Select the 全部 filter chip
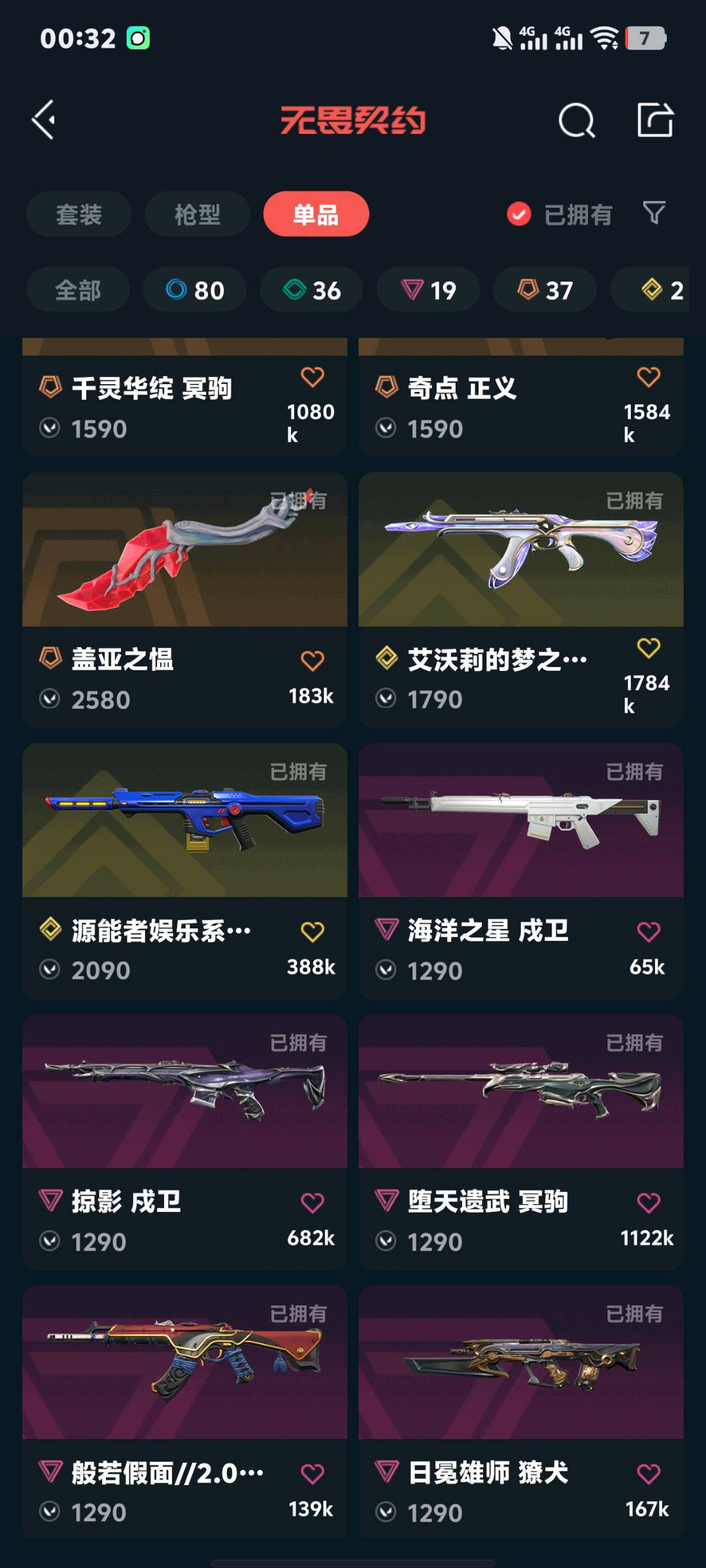Viewport: 706px width, 1568px height. point(78,289)
